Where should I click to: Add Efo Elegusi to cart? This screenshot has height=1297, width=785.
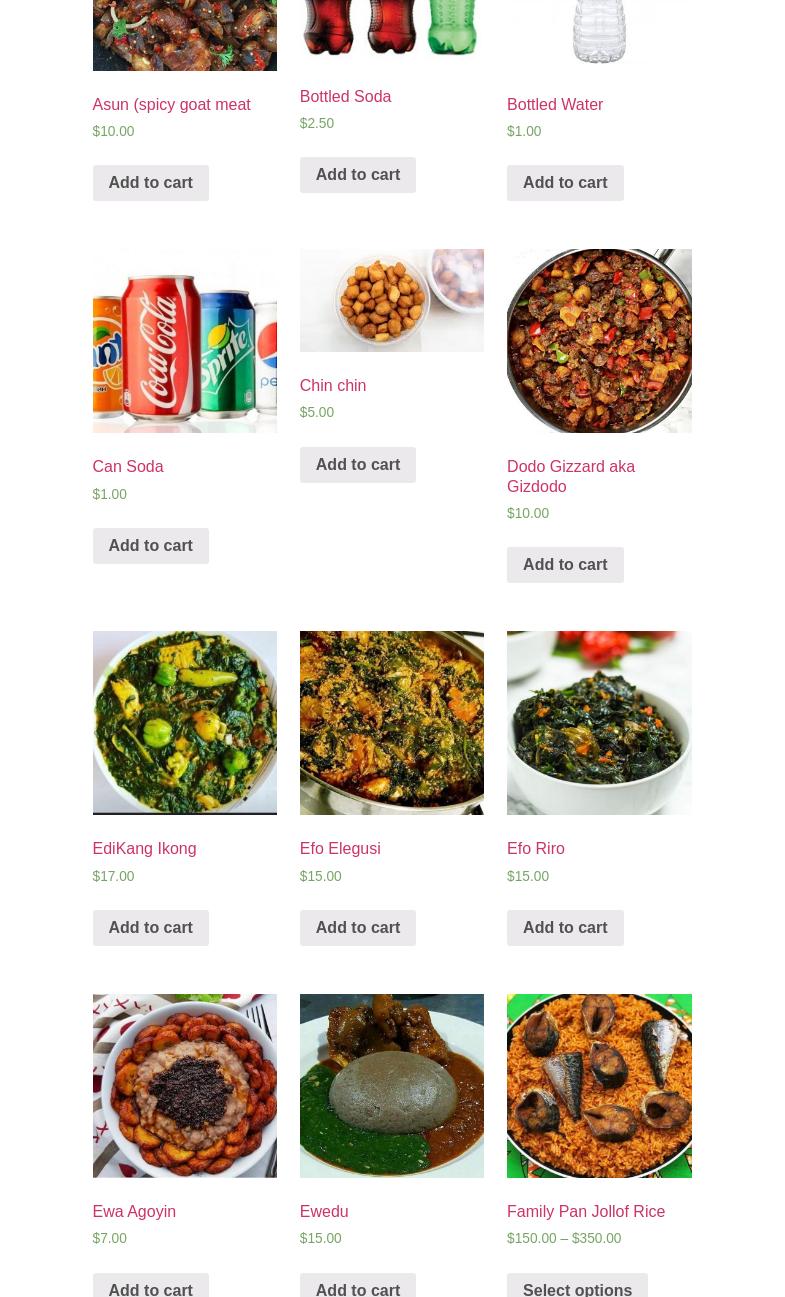pos(357,928)
